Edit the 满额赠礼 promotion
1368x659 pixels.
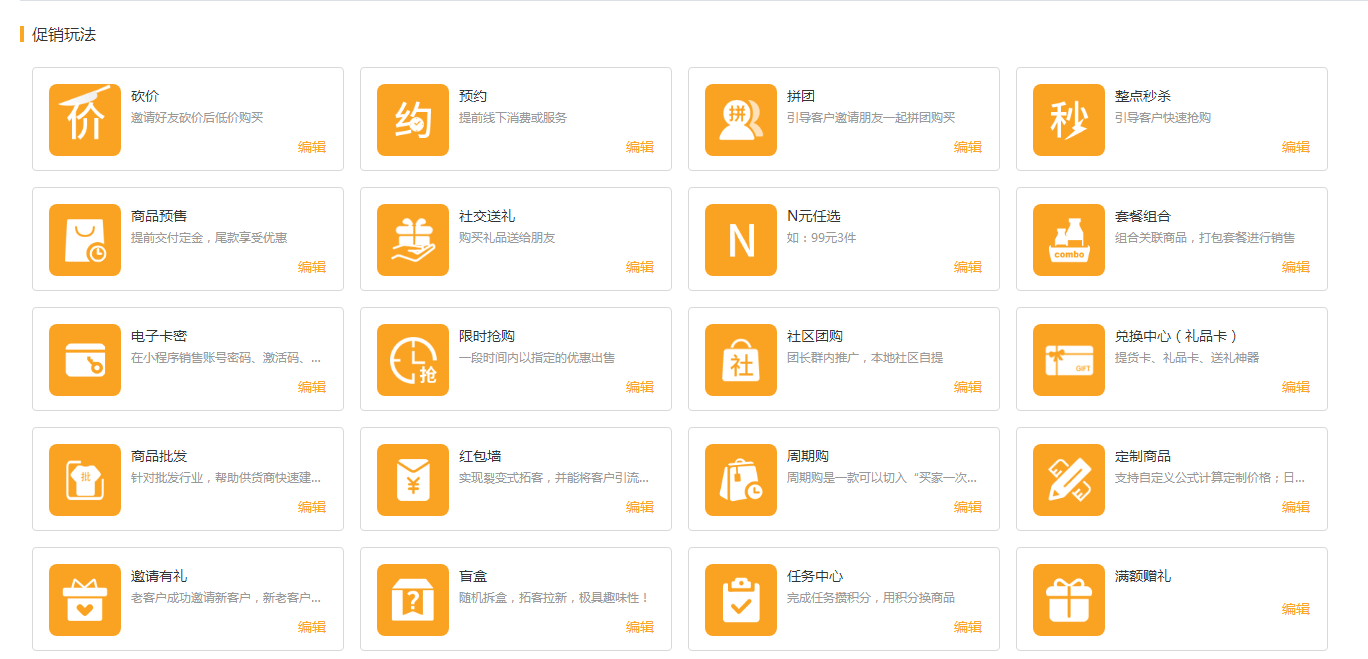tap(1296, 609)
